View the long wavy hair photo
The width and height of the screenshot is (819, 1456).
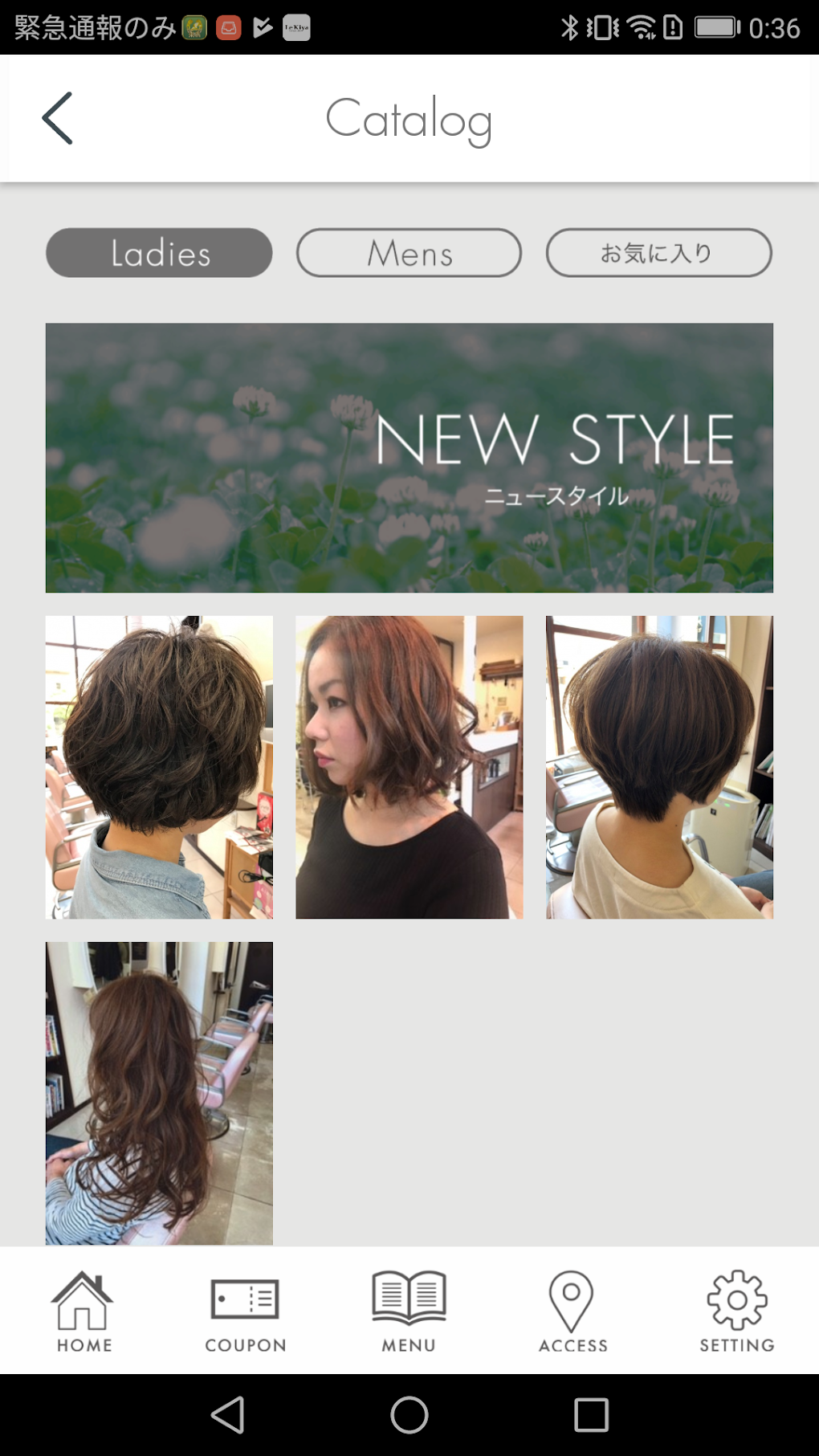159,1093
